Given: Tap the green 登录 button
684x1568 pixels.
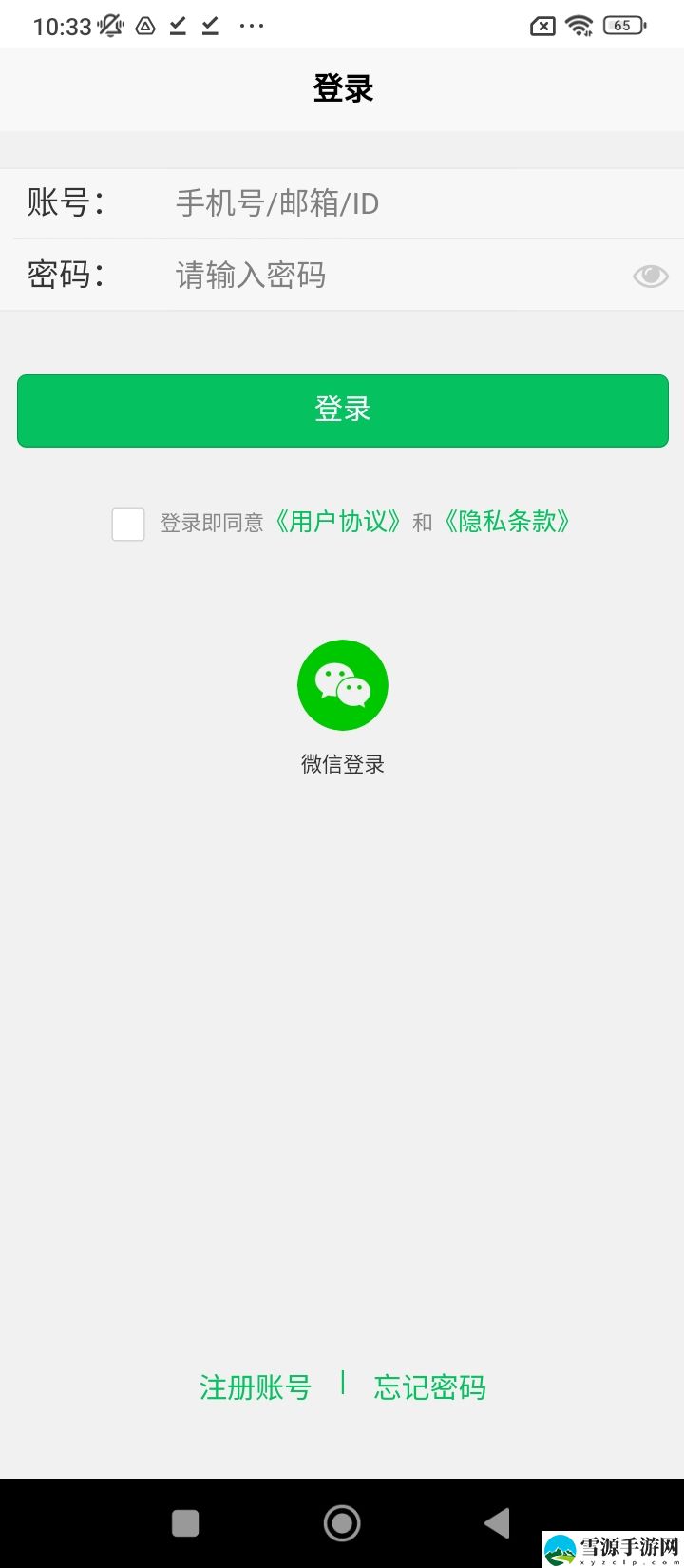Looking at the screenshot, I should 343,411.
